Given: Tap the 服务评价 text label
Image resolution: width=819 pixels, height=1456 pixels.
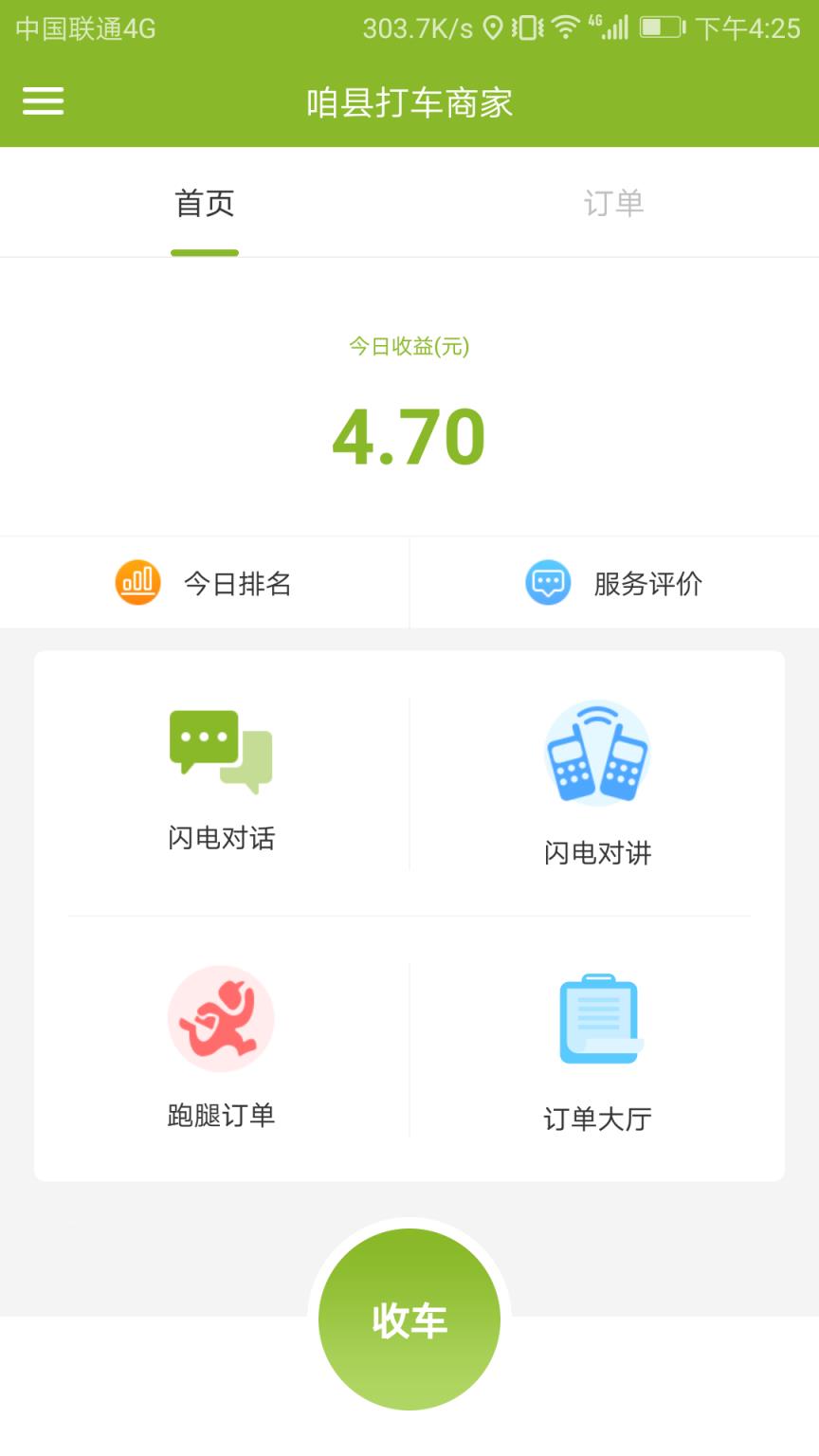Looking at the screenshot, I should click(x=646, y=583).
